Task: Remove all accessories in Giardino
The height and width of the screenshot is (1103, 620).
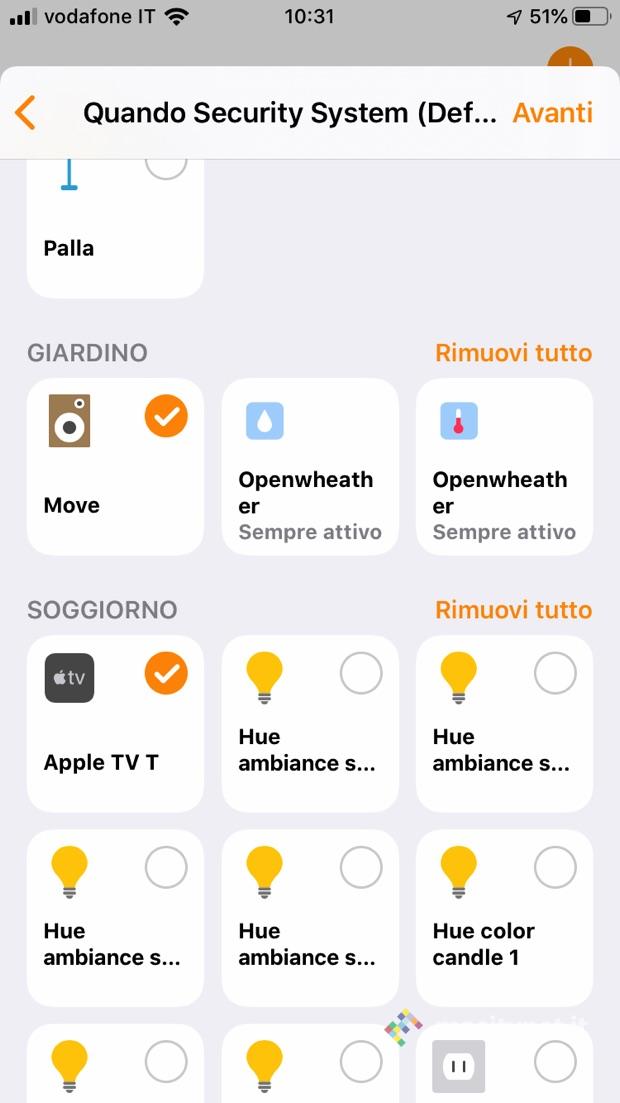Action: tap(513, 353)
